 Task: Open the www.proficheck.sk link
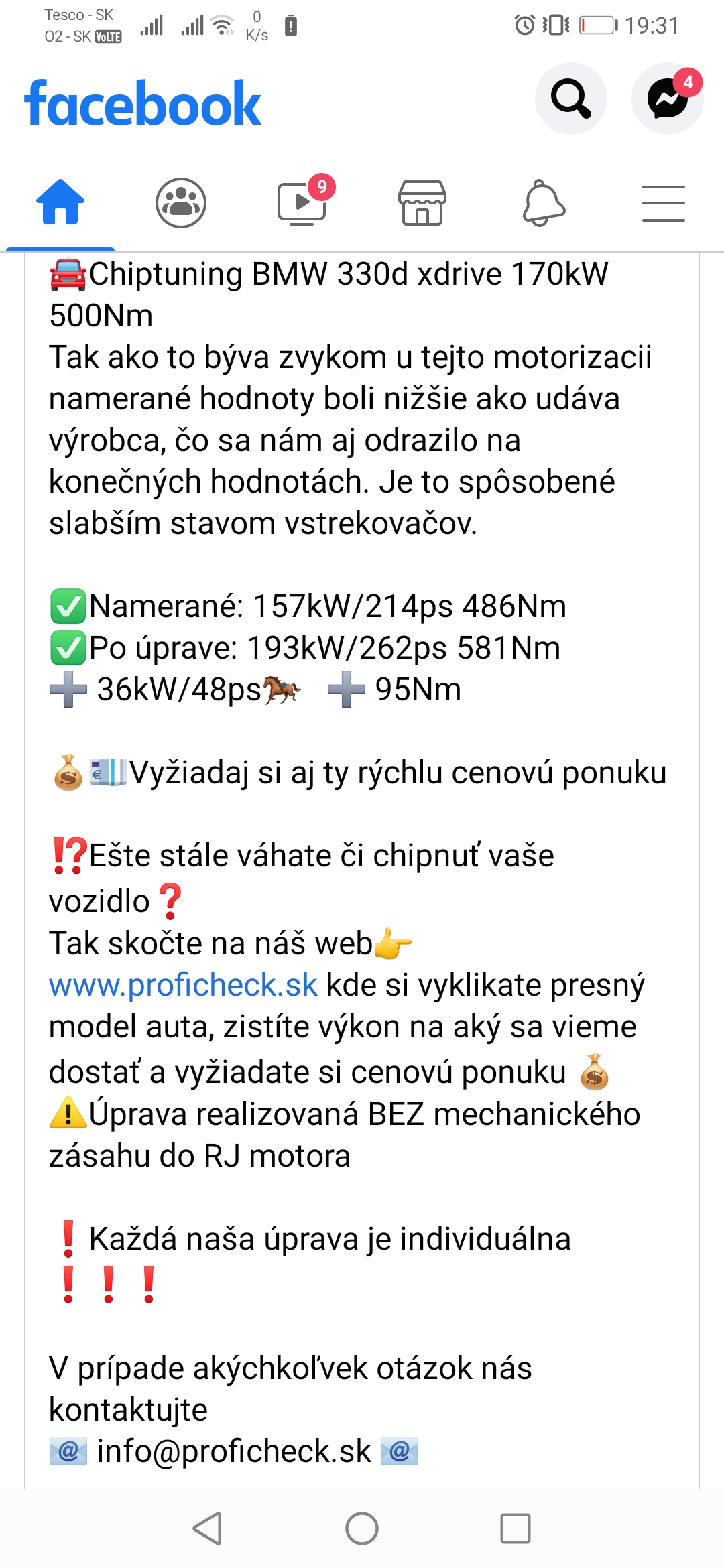coord(183,985)
